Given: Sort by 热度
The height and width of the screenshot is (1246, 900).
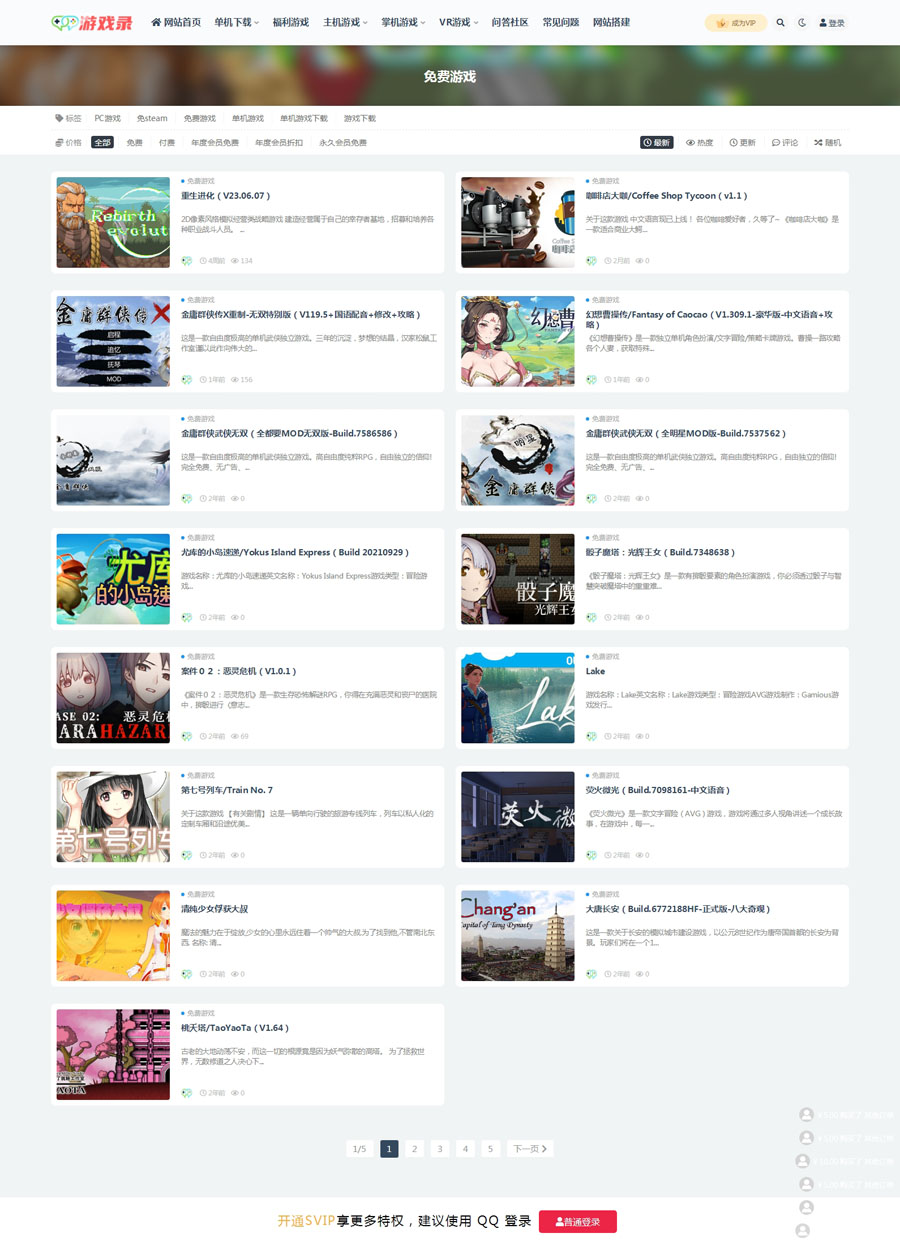Looking at the screenshot, I should [700, 143].
